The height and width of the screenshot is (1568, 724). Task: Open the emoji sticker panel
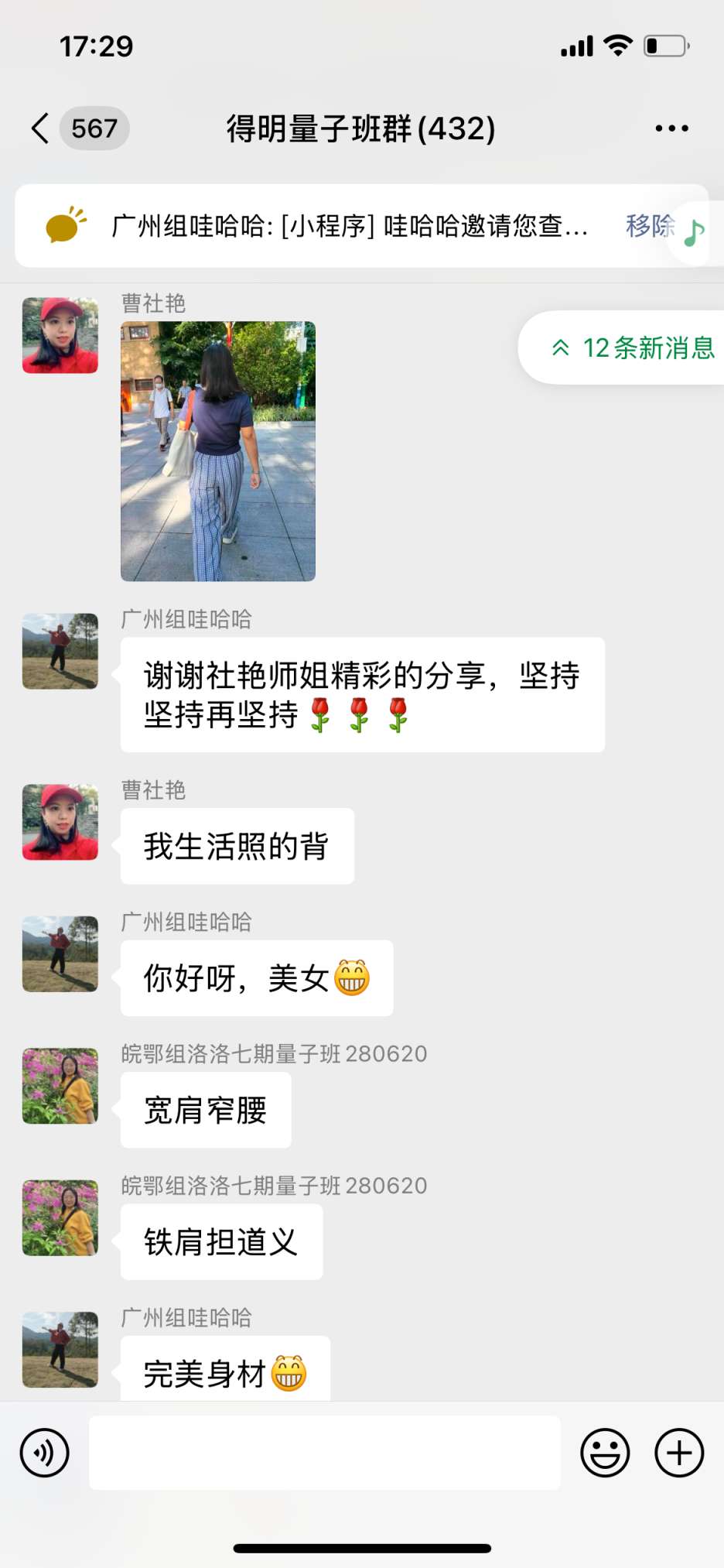[605, 1453]
